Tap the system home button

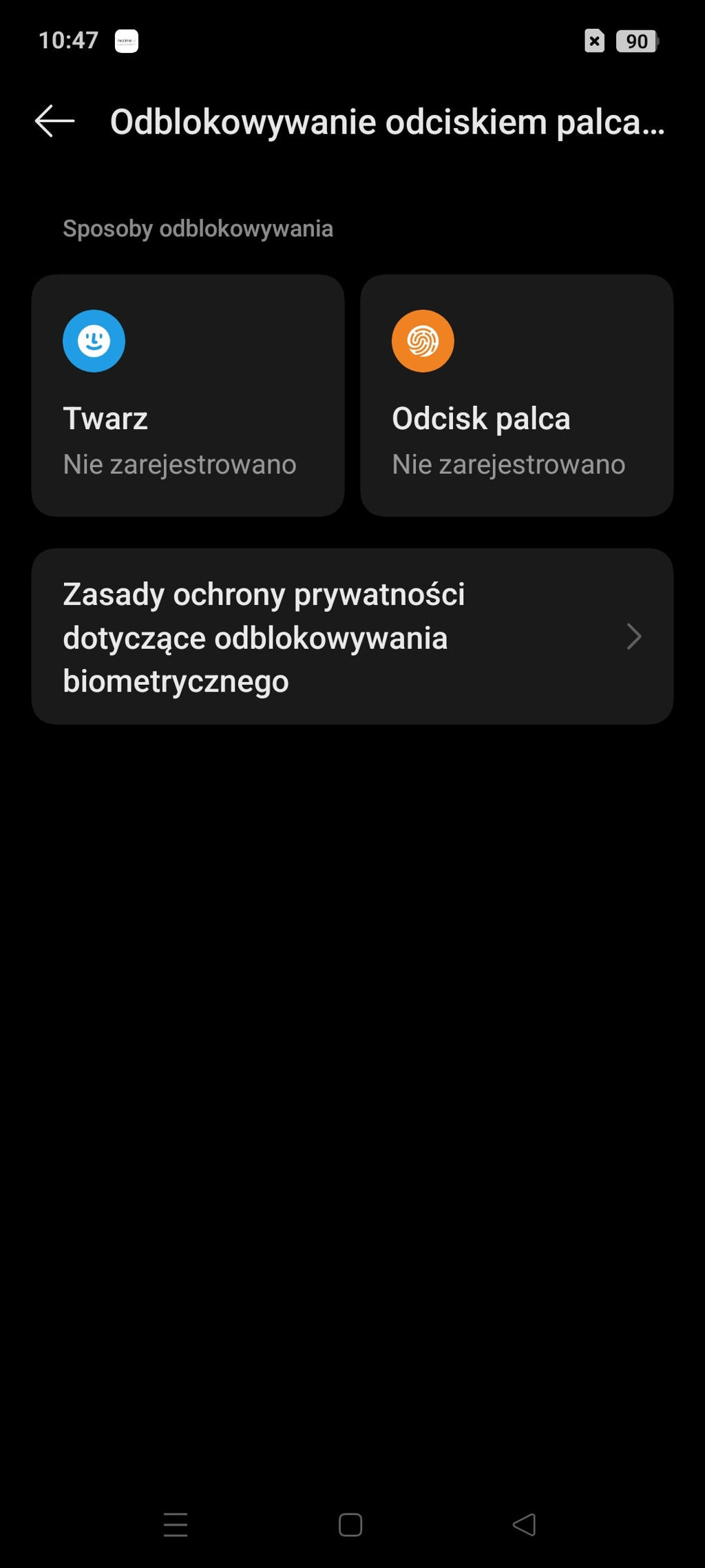pyautogui.click(x=350, y=1524)
